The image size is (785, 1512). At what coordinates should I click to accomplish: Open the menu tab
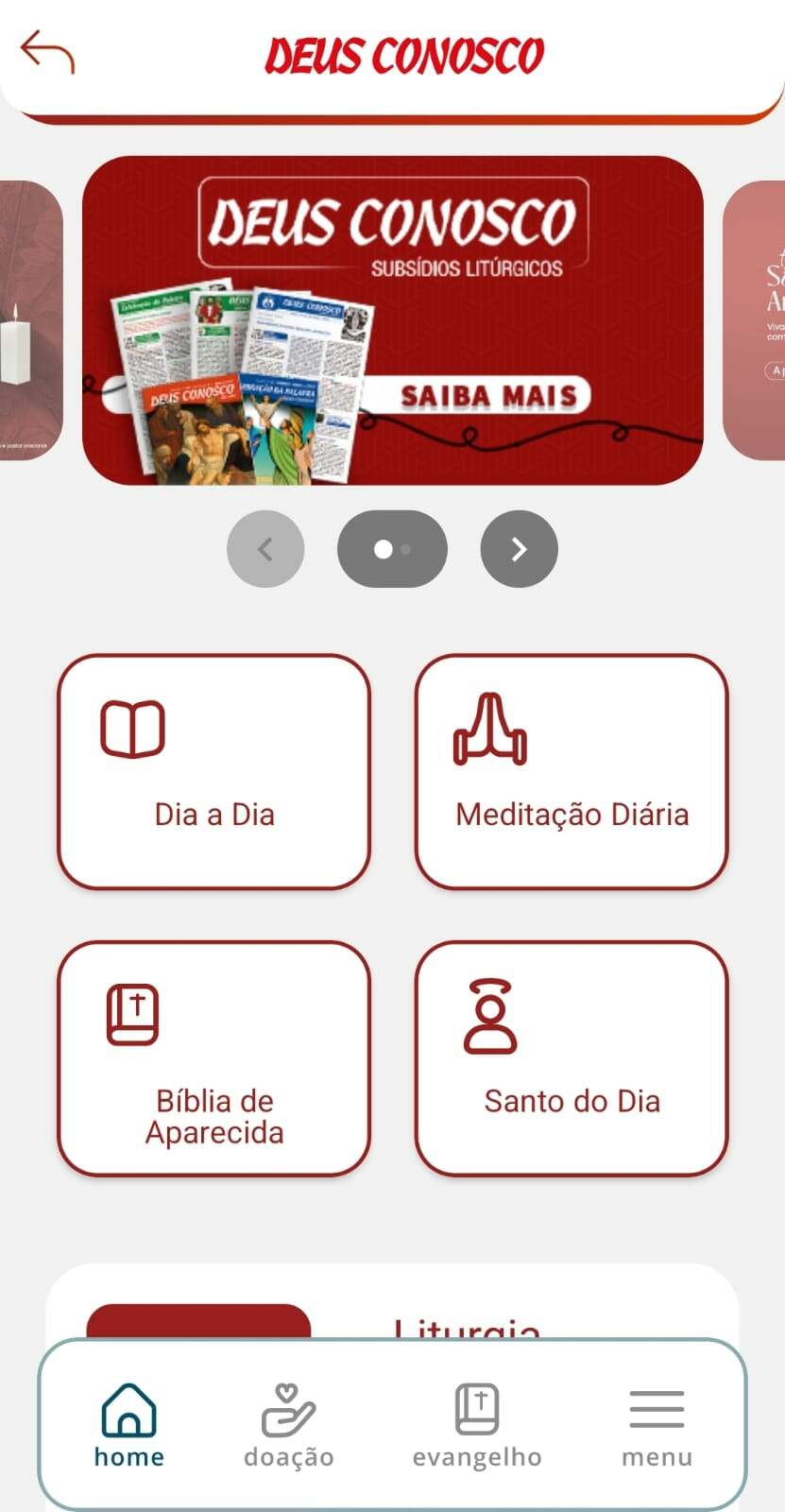[x=657, y=1425]
